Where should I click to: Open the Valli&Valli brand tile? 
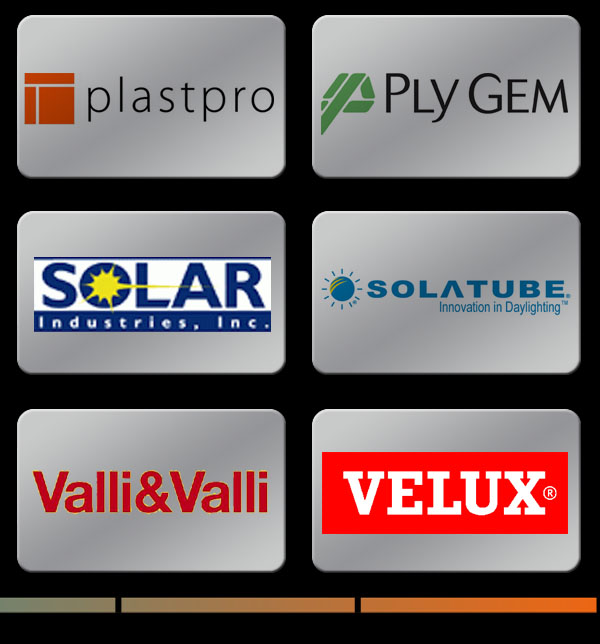pos(151,490)
